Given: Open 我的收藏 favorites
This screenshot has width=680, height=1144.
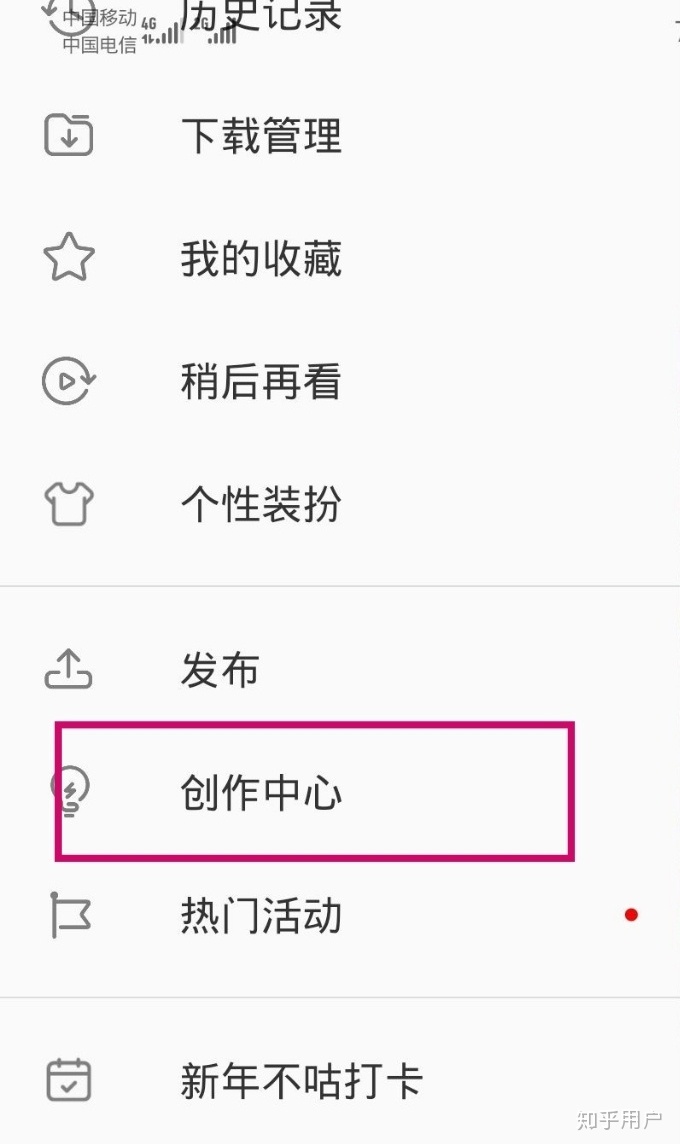Looking at the screenshot, I should tap(261, 259).
